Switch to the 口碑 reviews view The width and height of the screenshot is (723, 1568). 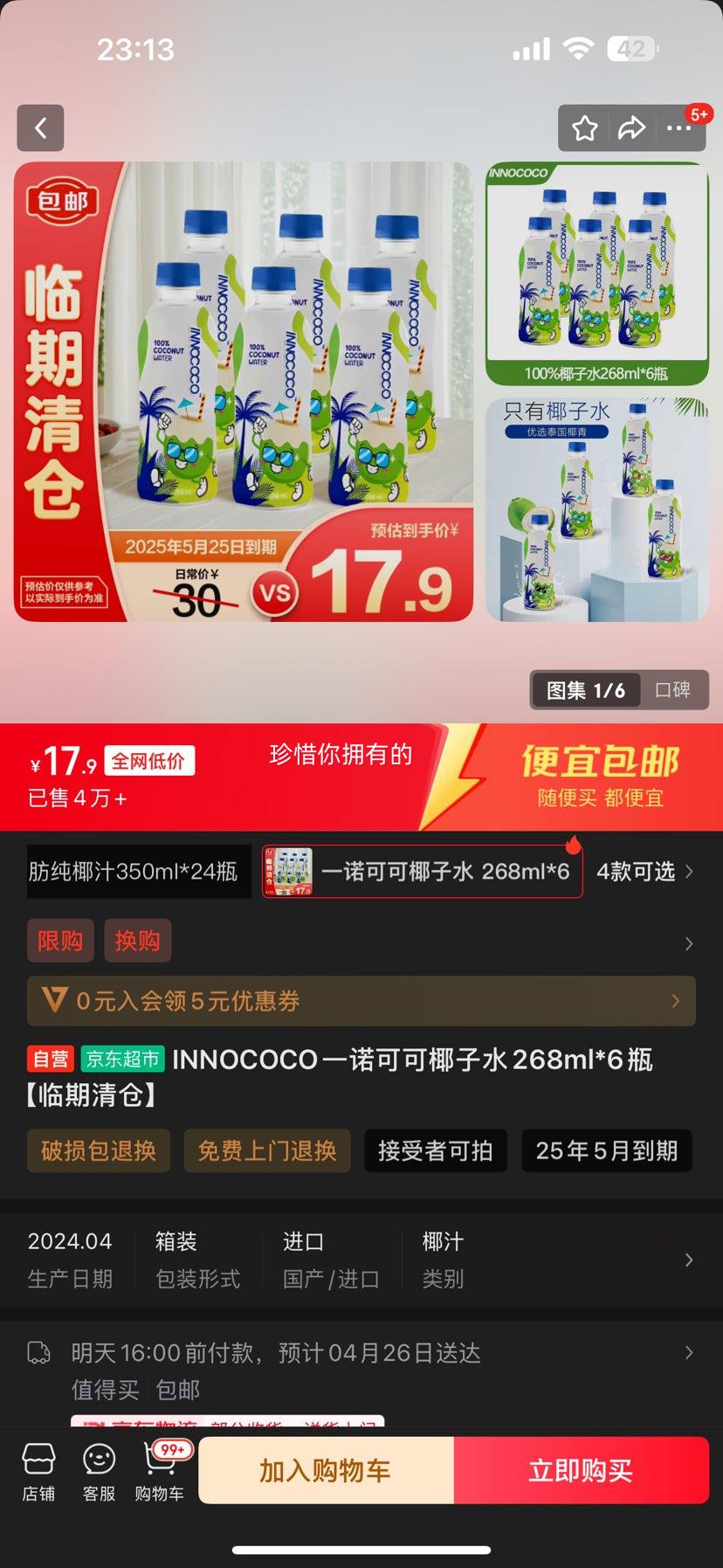[673, 690]
